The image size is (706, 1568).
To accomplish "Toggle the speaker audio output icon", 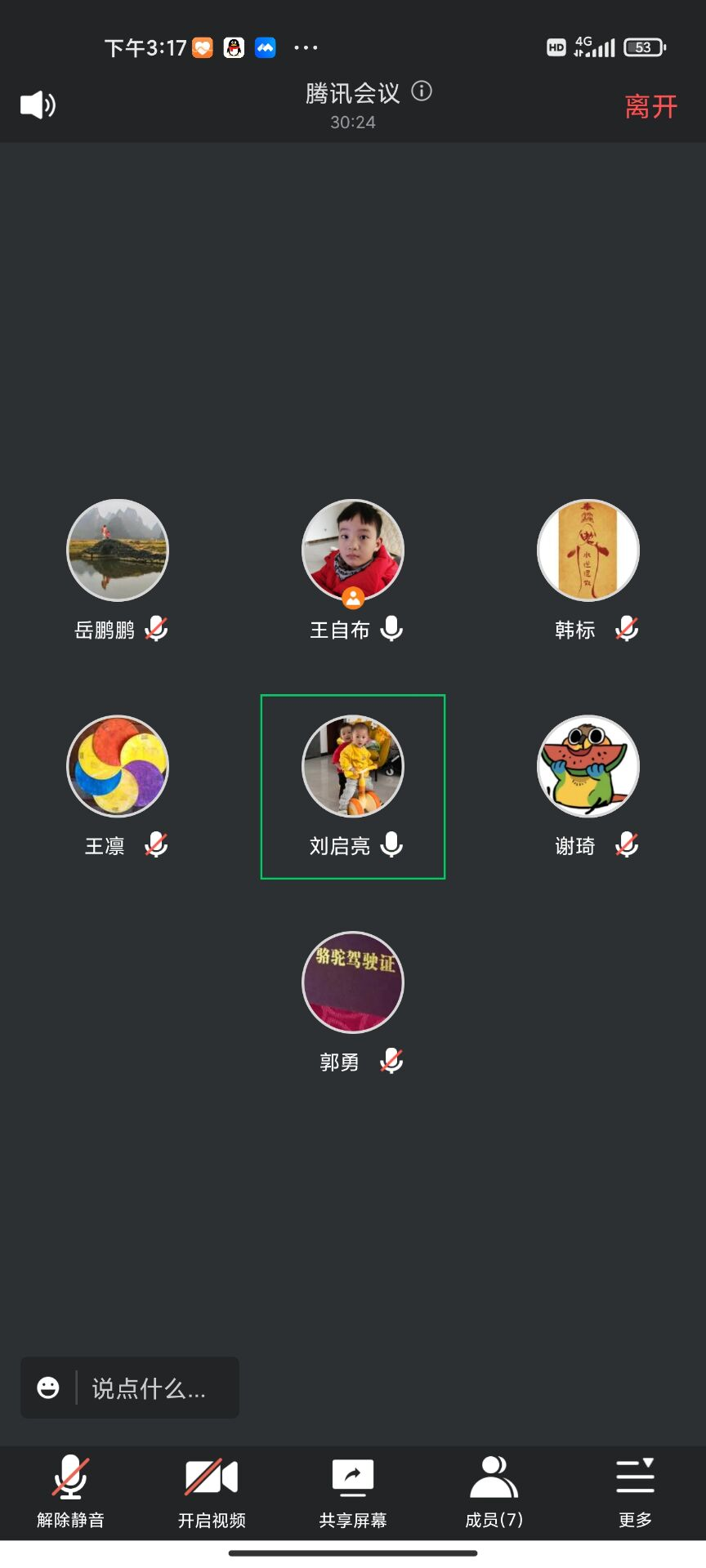I will (x=38, y=105).
